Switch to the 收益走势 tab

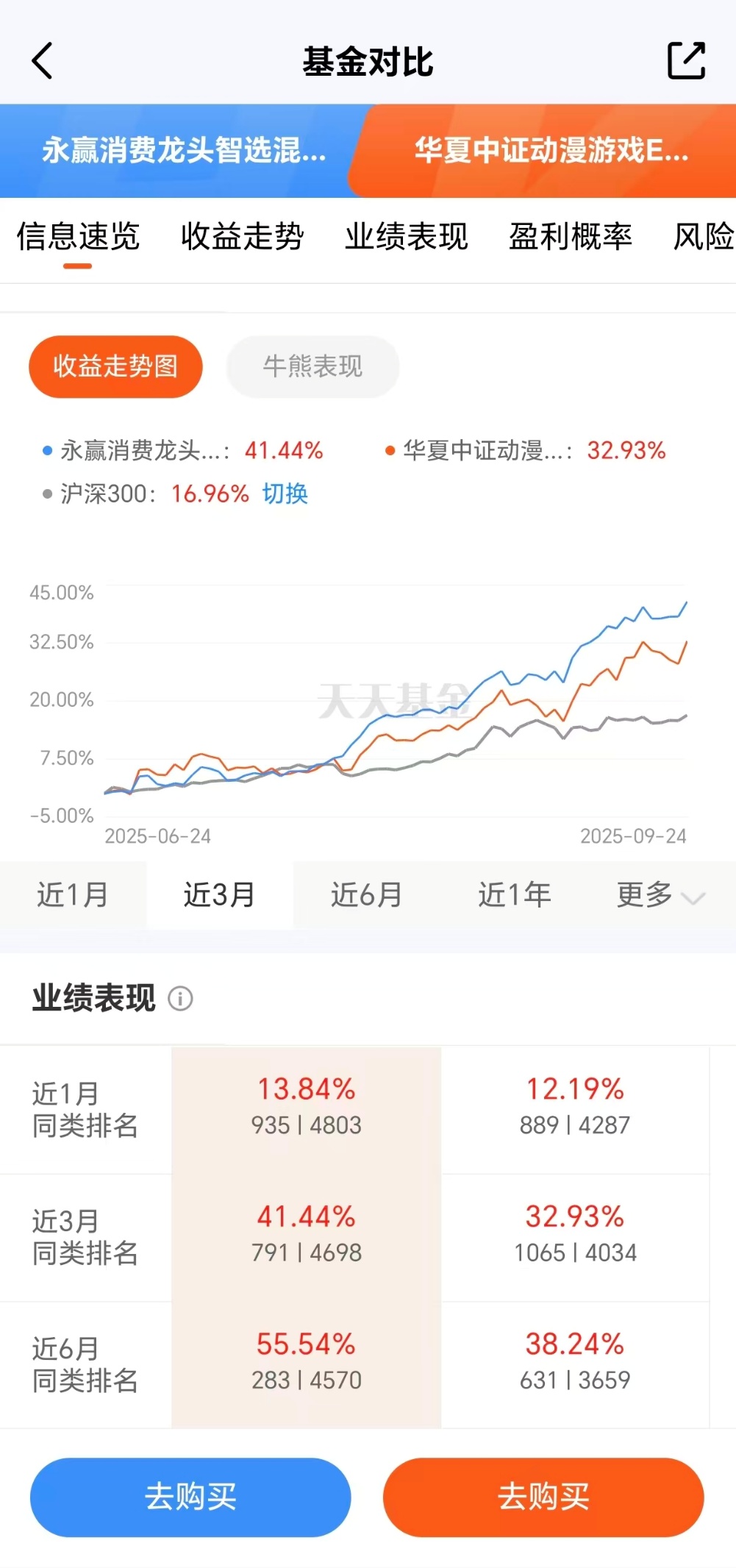coord(242,237)
